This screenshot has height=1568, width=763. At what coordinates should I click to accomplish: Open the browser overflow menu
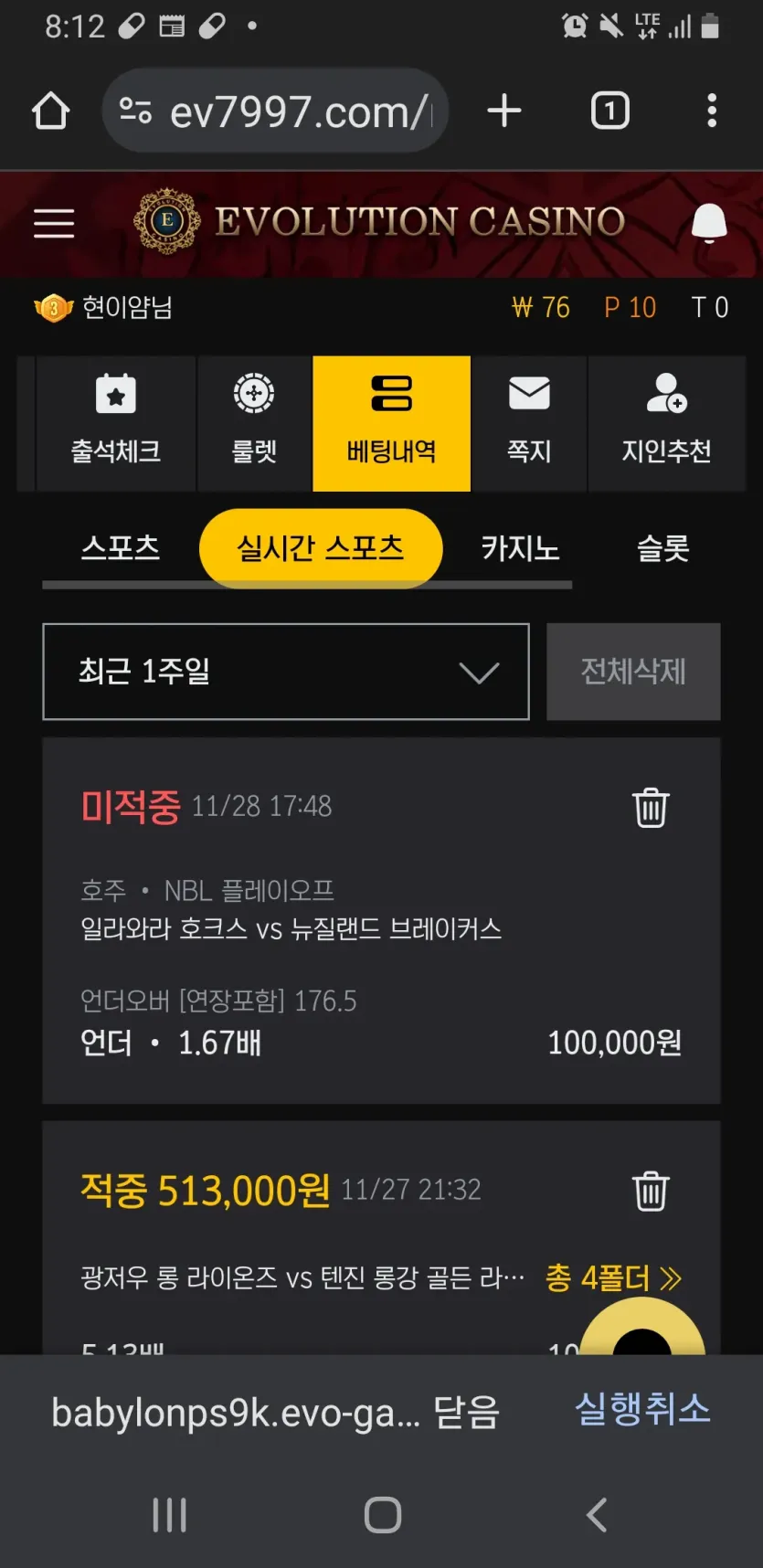[711, 111]
